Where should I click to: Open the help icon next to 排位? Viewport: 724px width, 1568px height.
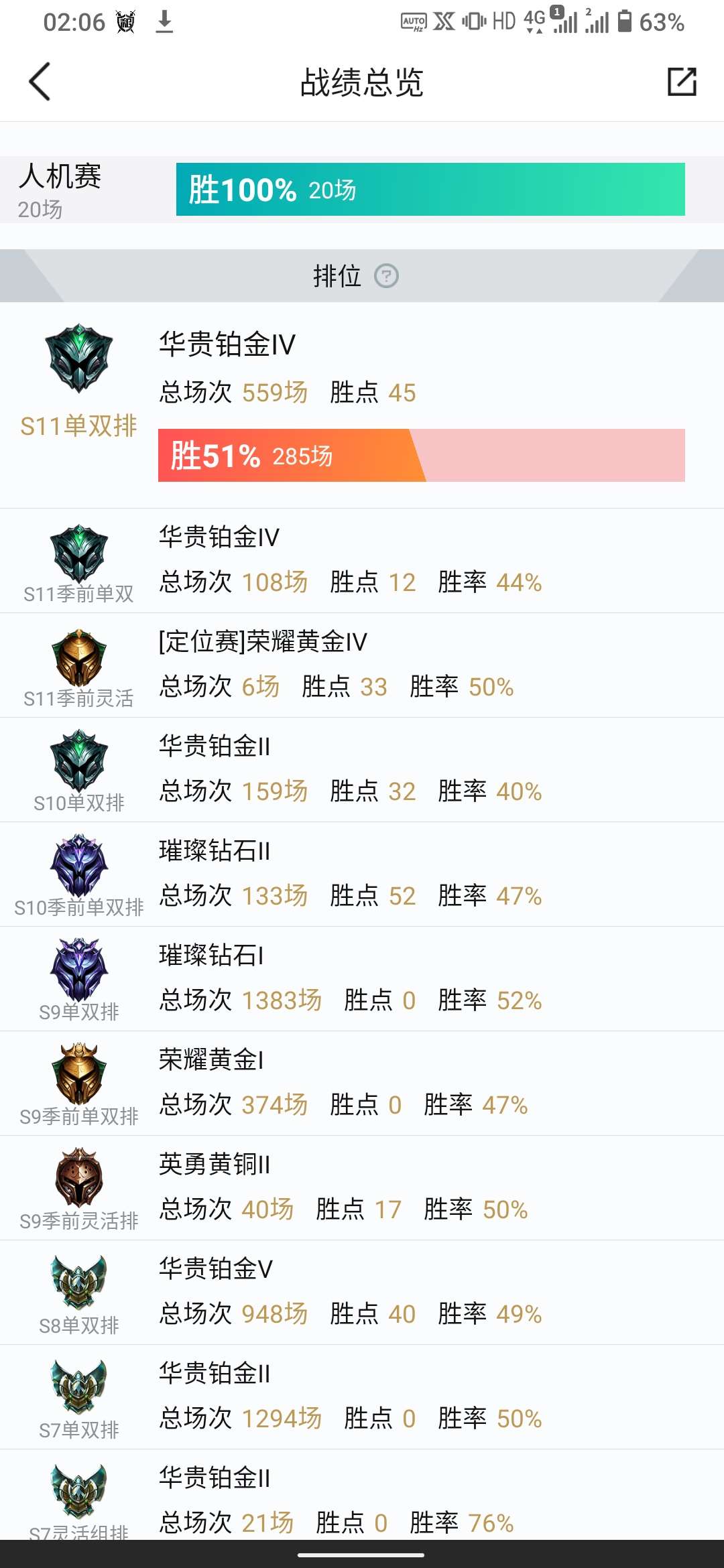coord(386,276)
